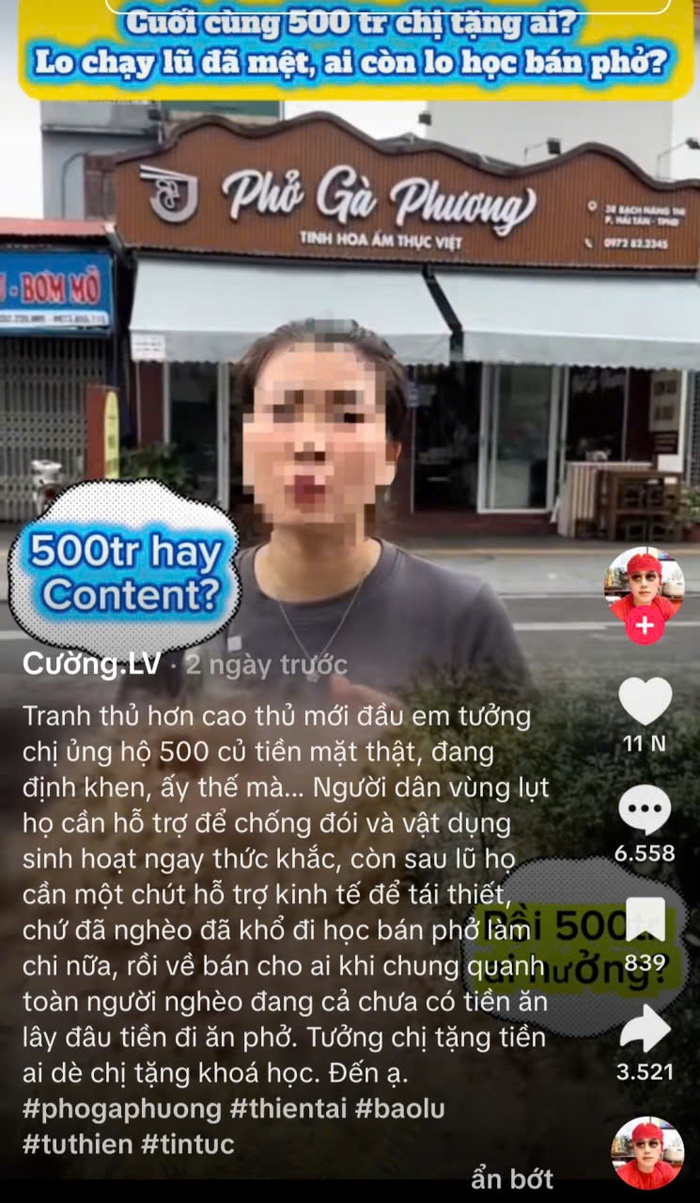Follow the creator with the plus button
Image resolution: width=700 pixels, height=1203 pixels.
[x=644, y=627]
